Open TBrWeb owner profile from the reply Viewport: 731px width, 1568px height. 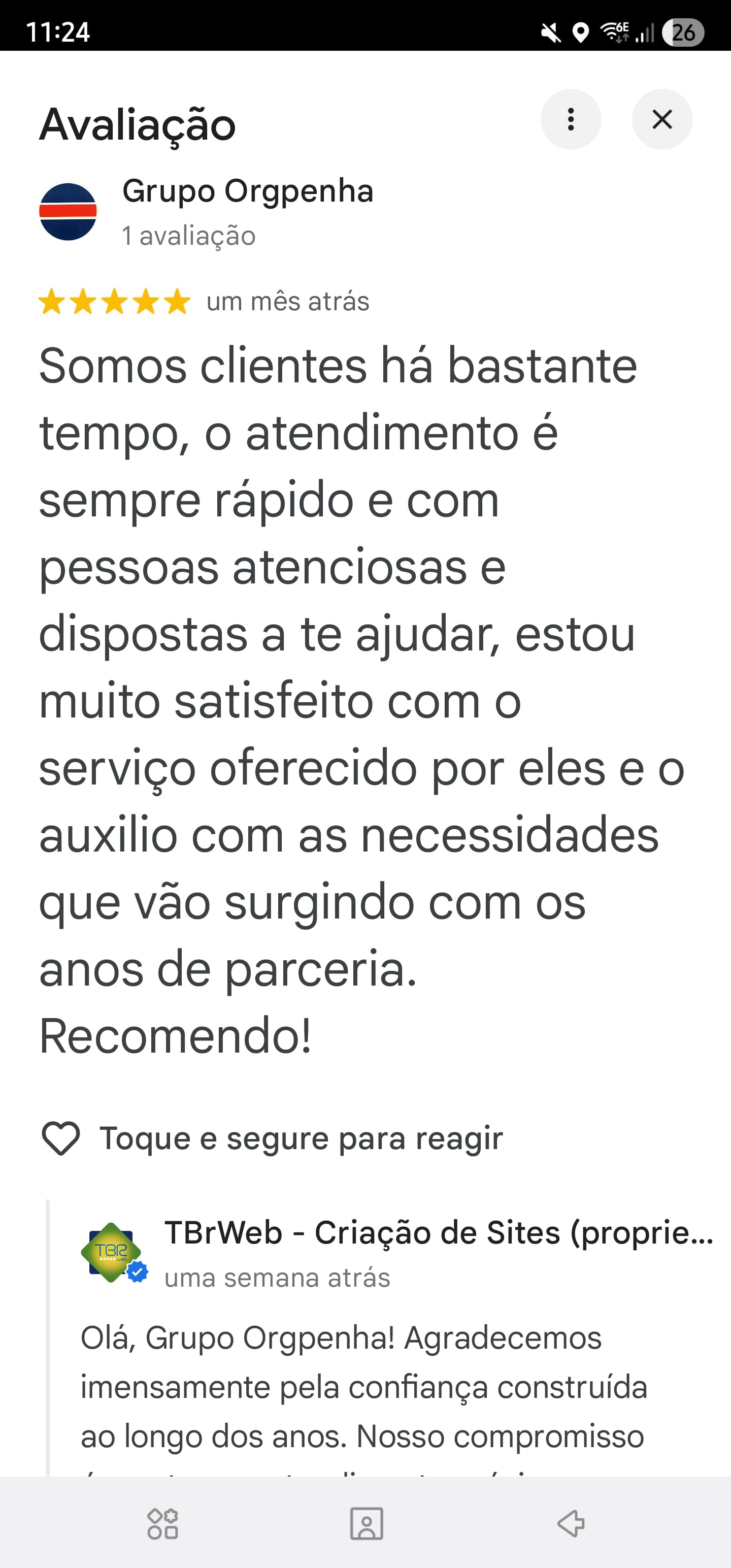[x=438, y=1233]
